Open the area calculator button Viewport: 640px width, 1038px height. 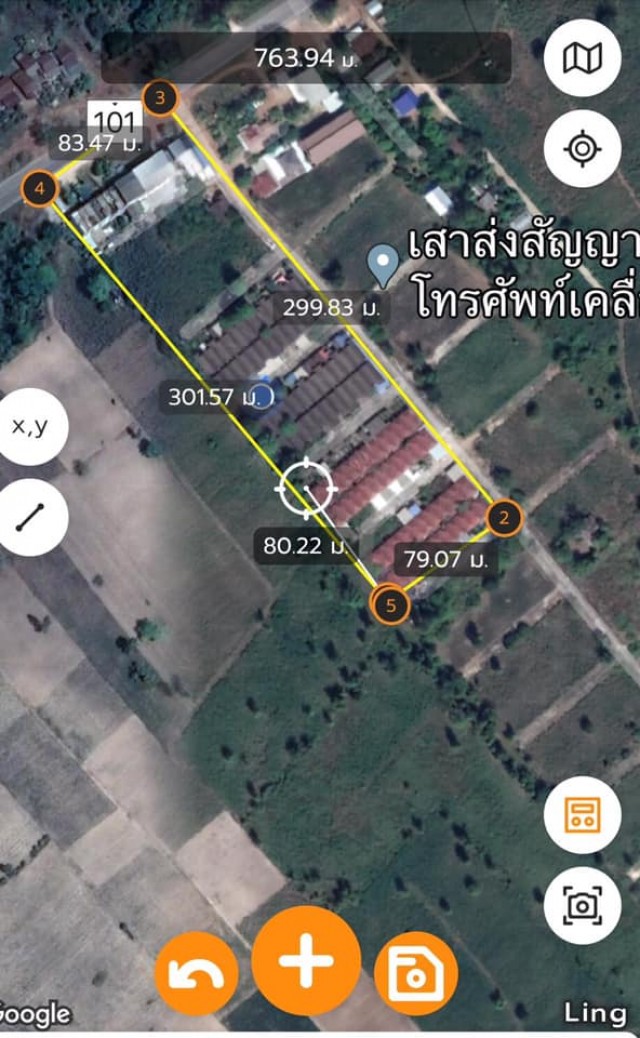click(582, 814)
